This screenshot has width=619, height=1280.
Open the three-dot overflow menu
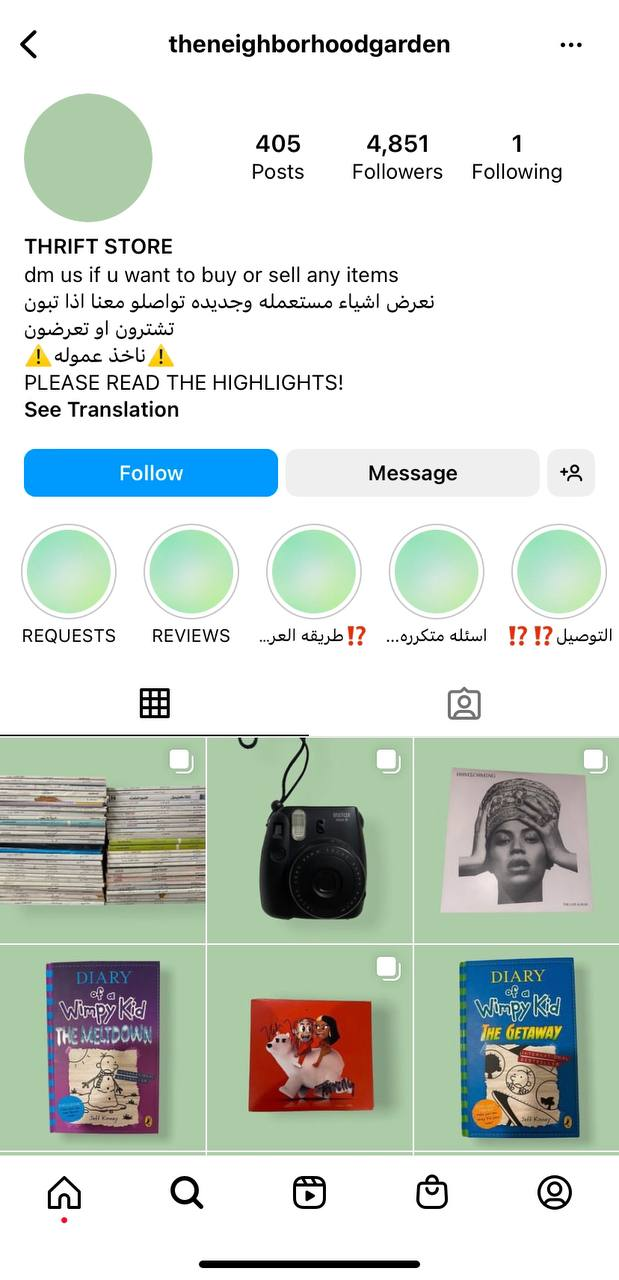[571, 45]
